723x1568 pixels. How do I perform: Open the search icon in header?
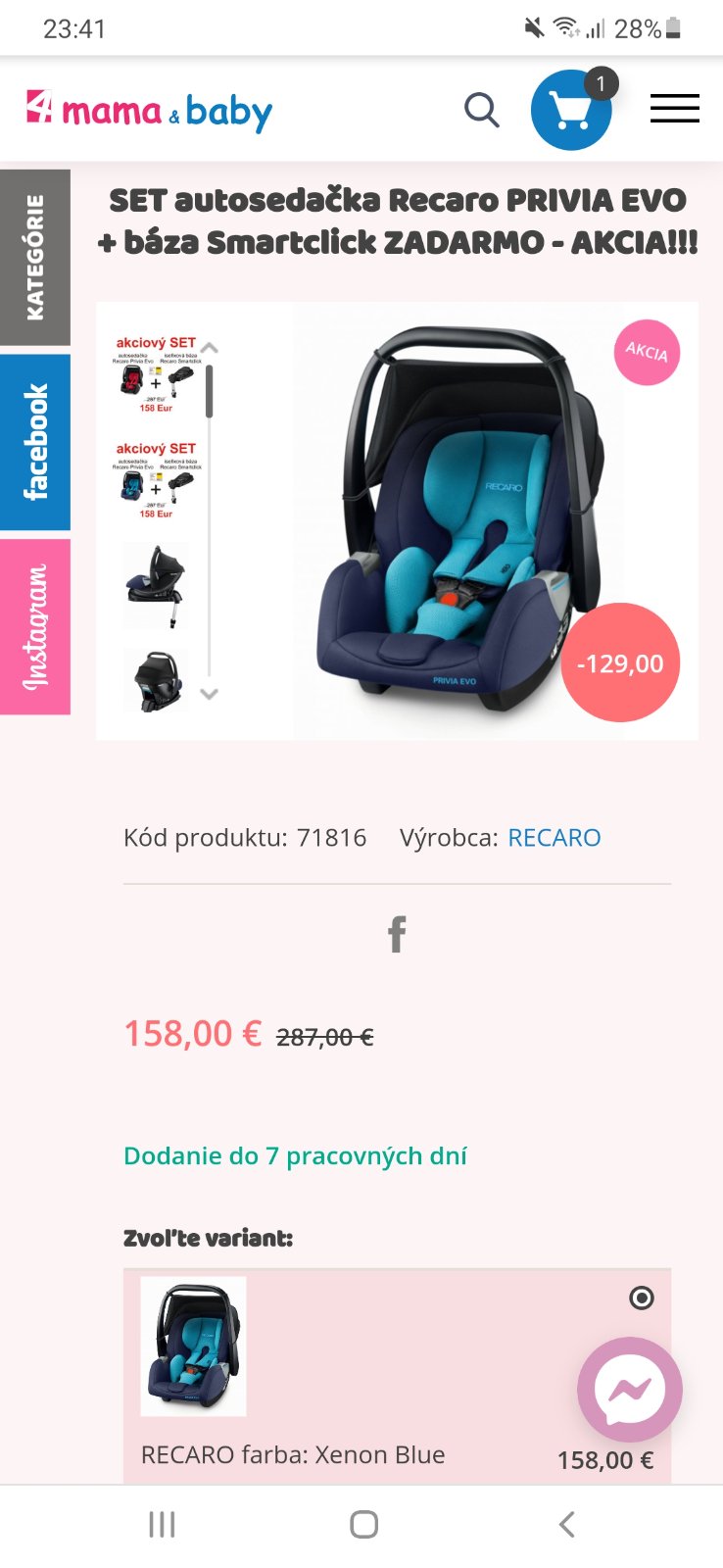[481, 110]
